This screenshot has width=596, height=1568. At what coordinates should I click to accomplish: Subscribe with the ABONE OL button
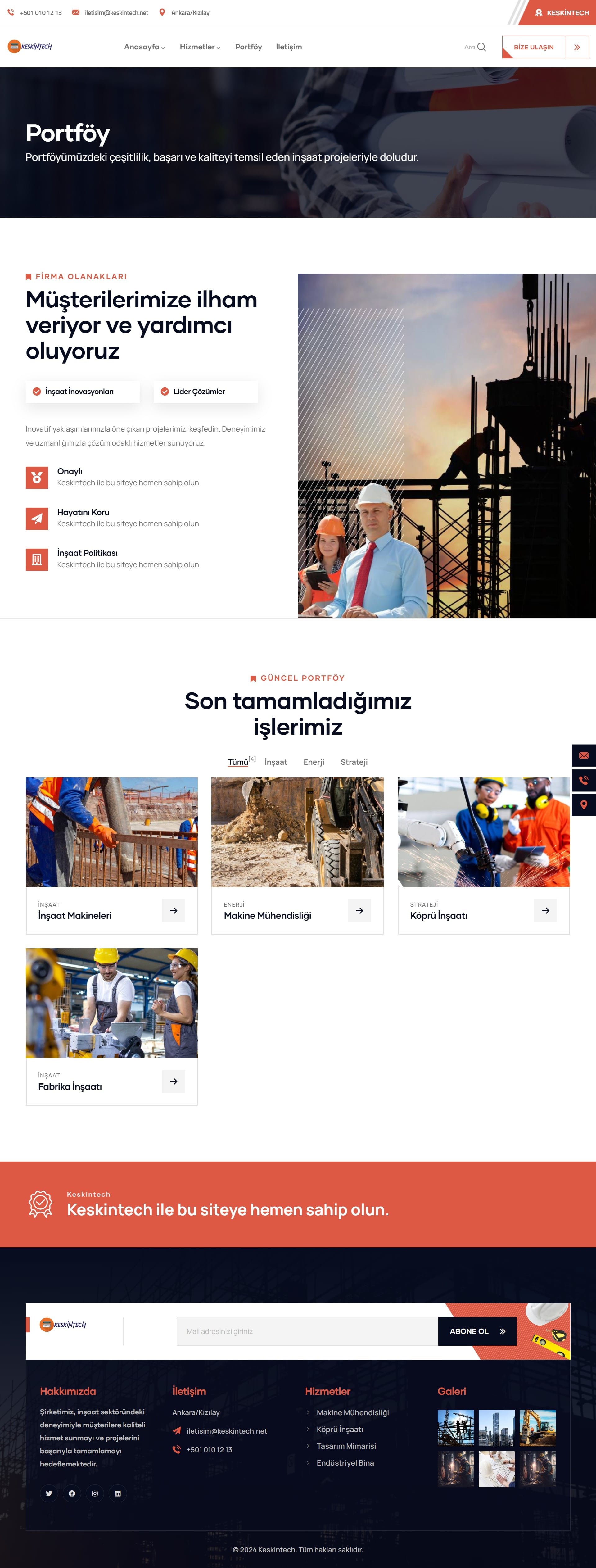tap(477, 1331)
